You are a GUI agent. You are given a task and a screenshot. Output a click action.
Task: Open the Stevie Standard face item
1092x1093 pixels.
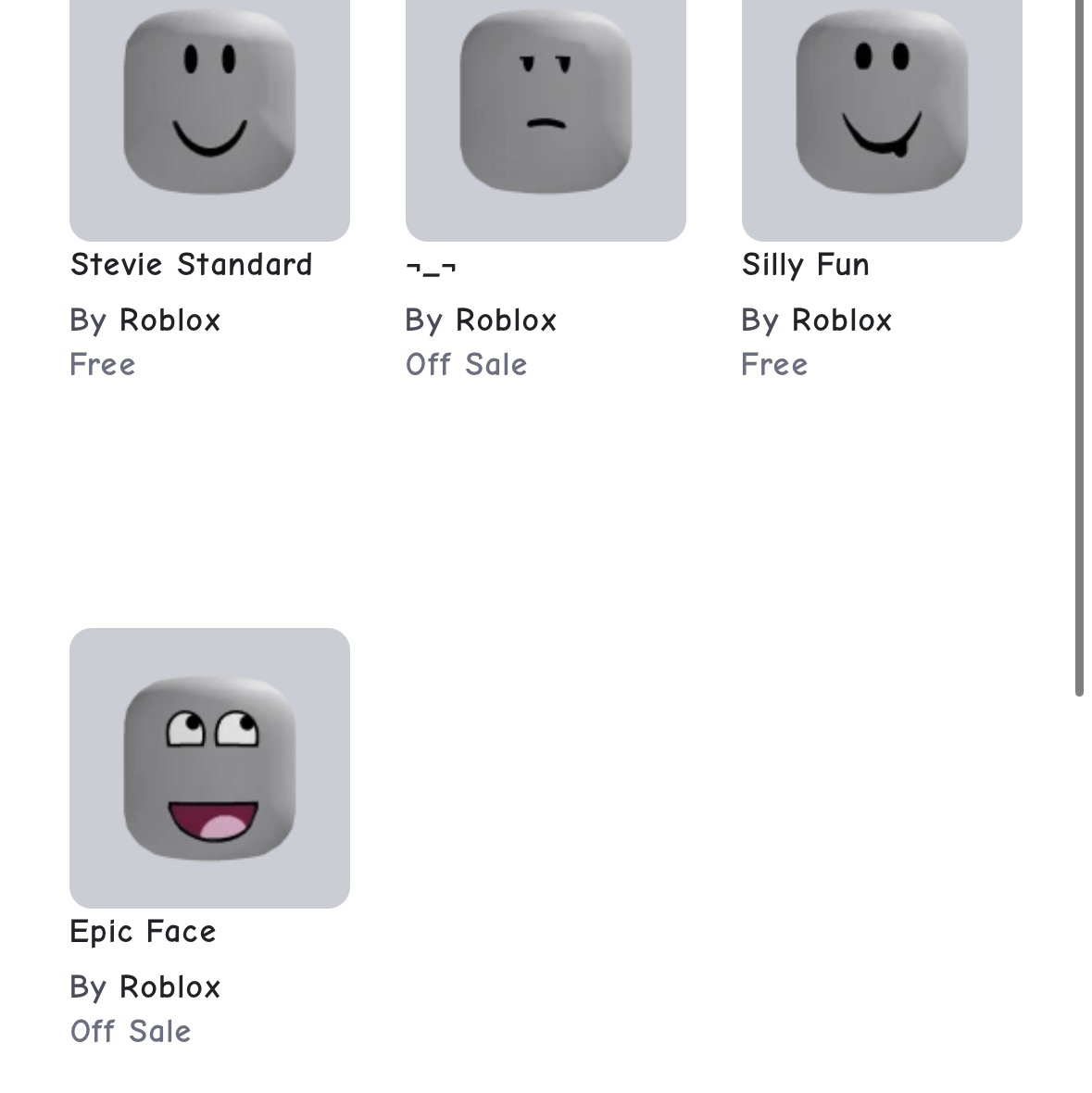(x=209, y=119)
